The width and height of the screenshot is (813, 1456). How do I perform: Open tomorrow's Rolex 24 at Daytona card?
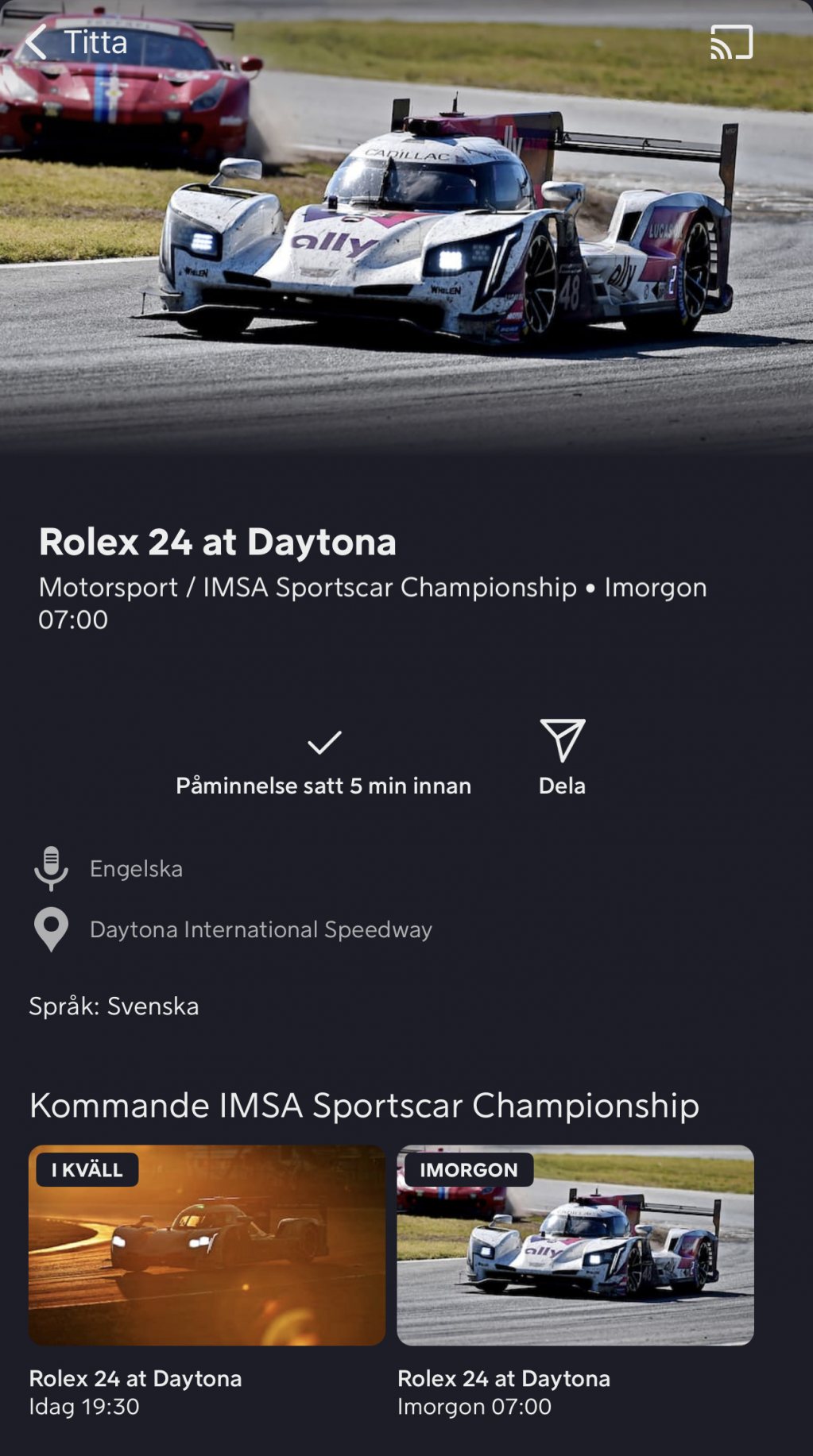click(575, 1246)
